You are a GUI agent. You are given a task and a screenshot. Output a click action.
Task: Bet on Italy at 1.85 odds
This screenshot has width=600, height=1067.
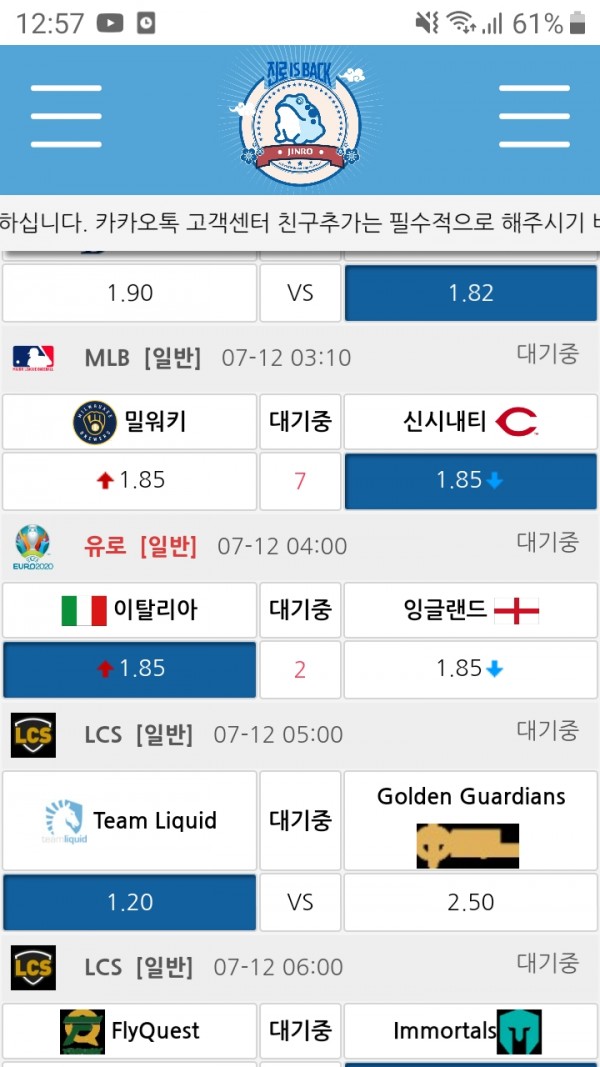click(x=130, y=669)
